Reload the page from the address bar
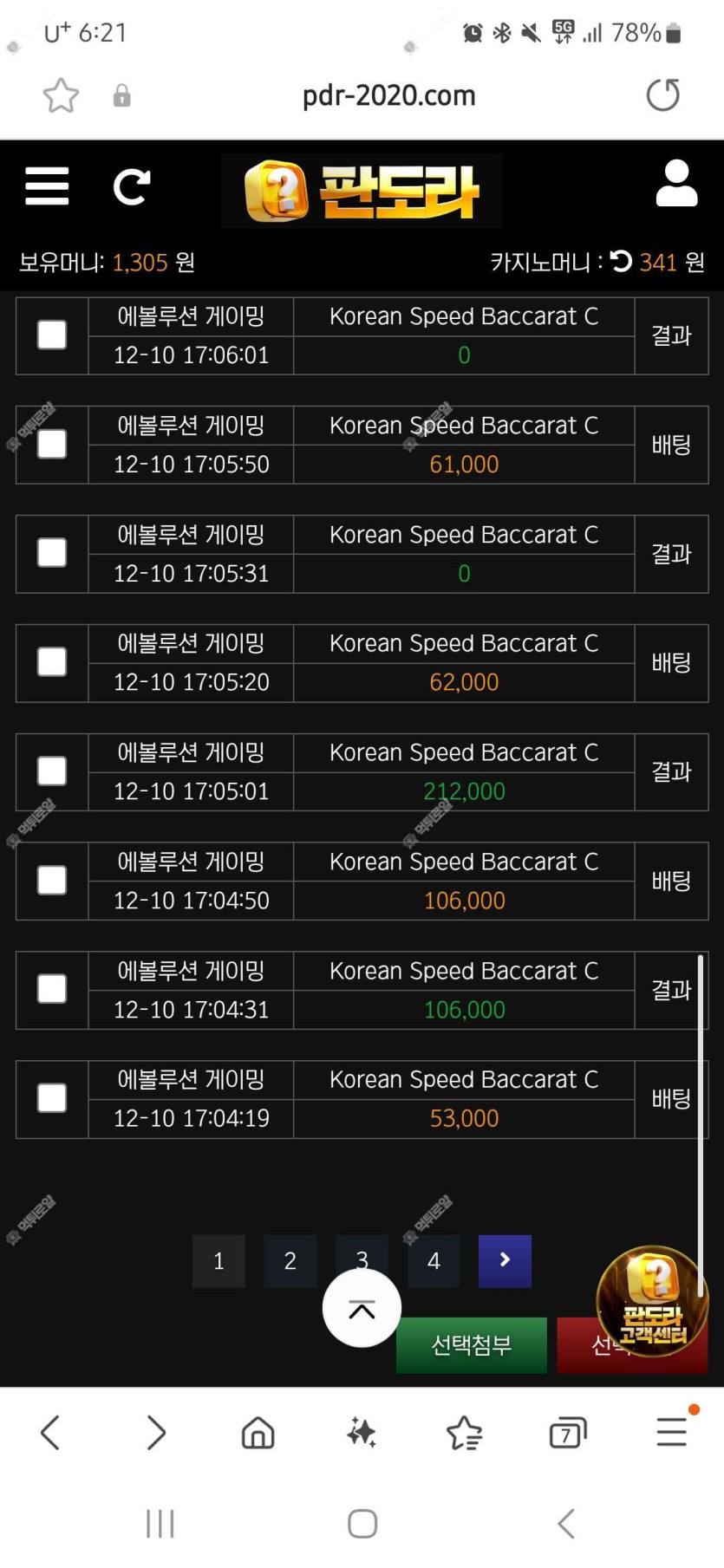 coord(663,94)
